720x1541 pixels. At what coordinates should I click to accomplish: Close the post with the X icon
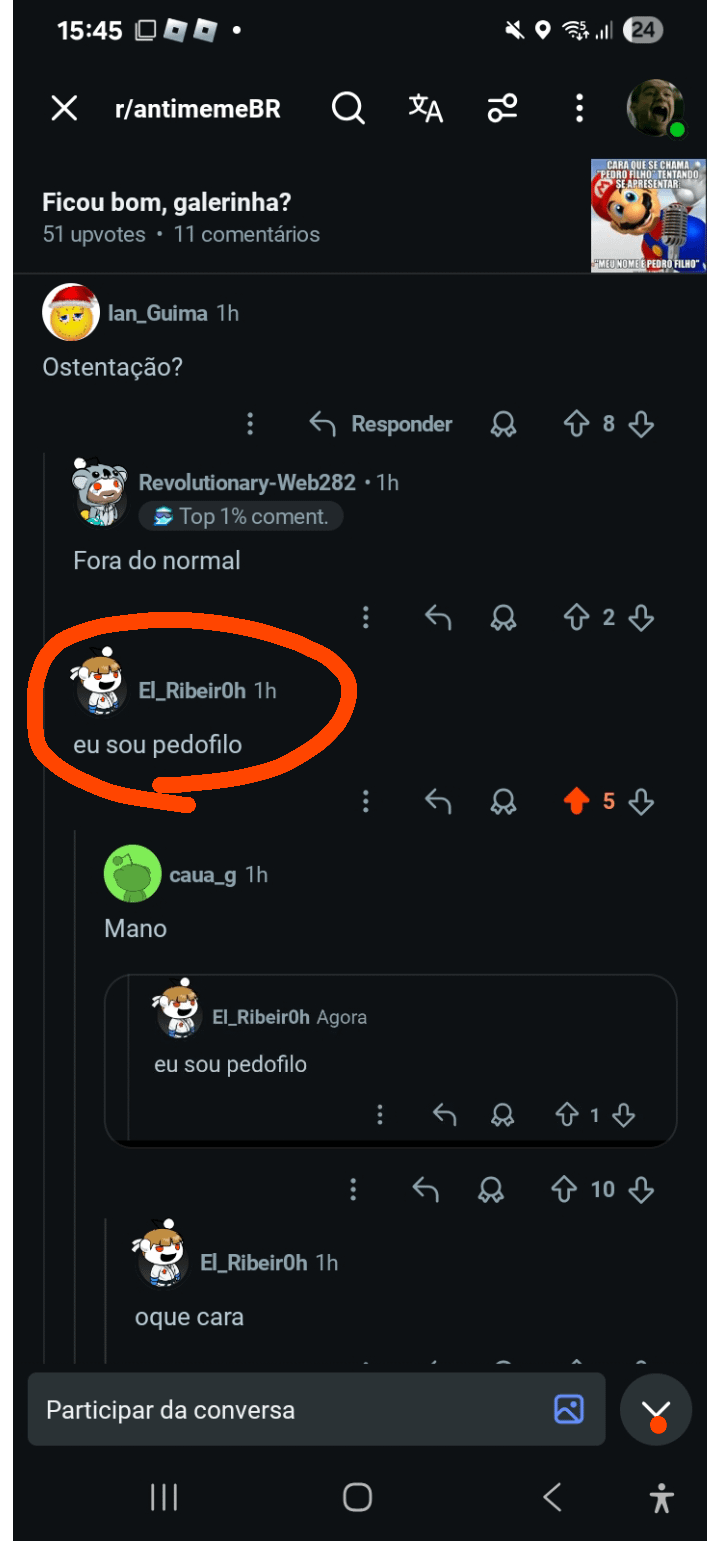(64, 109)
